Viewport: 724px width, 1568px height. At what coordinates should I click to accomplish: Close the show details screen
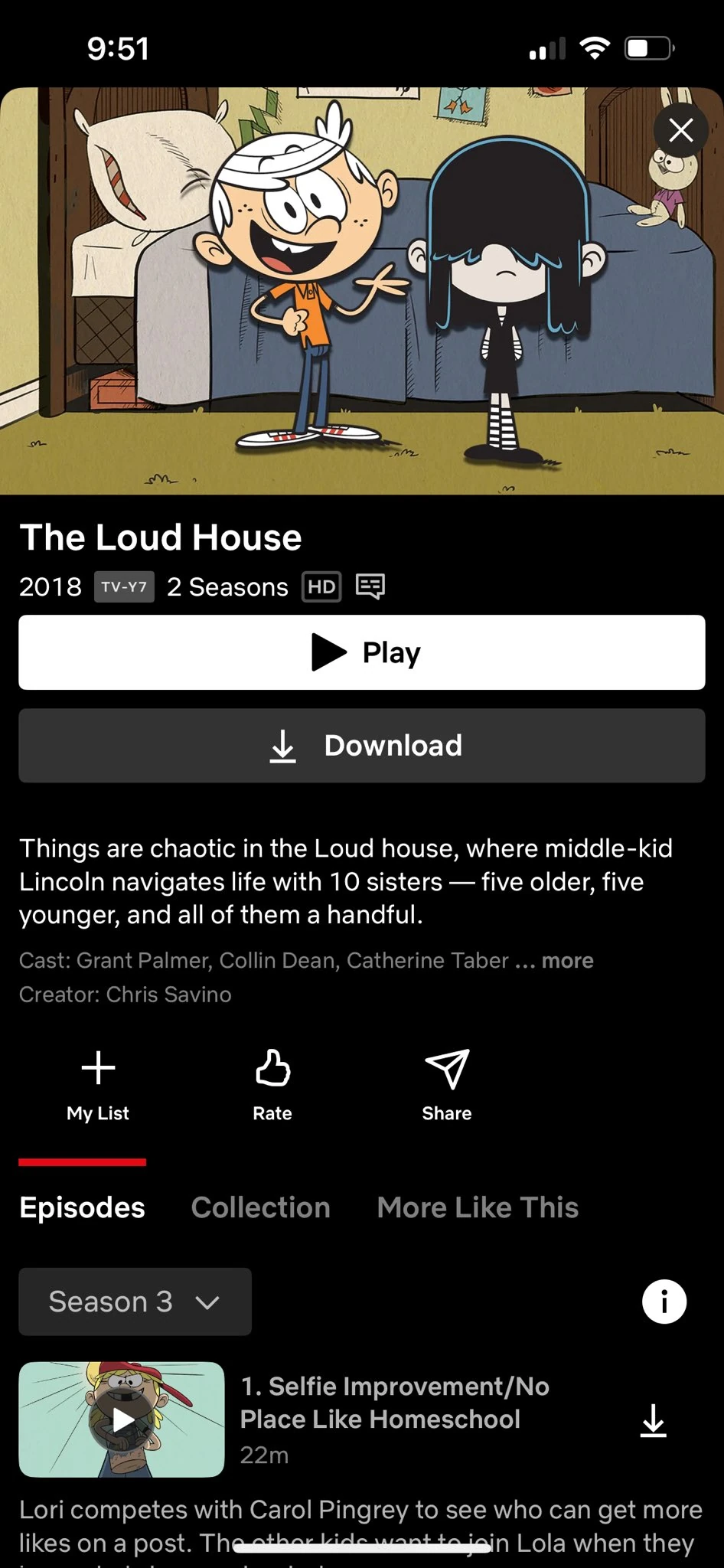pos(680,129)
